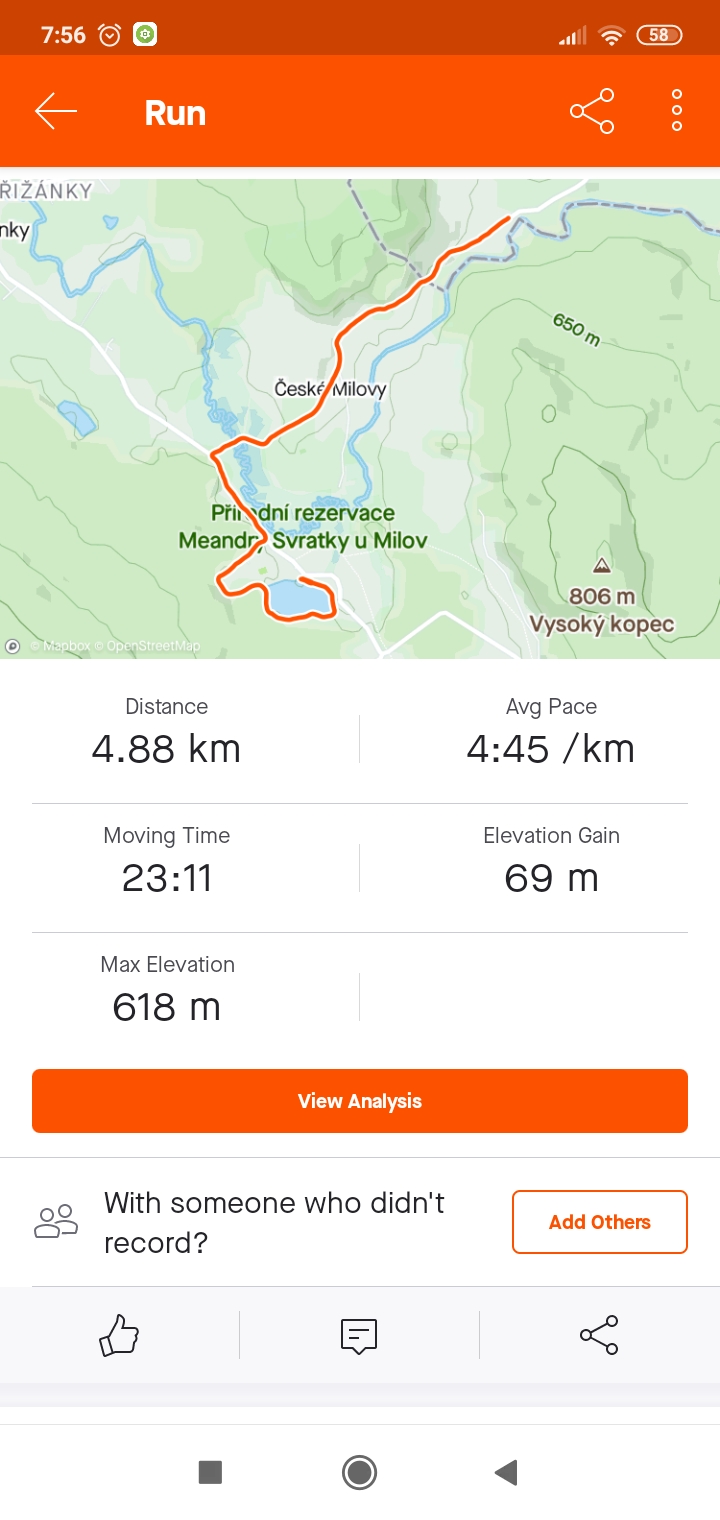Image resolution: width=720 pixels, height=1520 pixels.
Task: Open recent apps via the square button
Action: click(x=210, y=1472)
